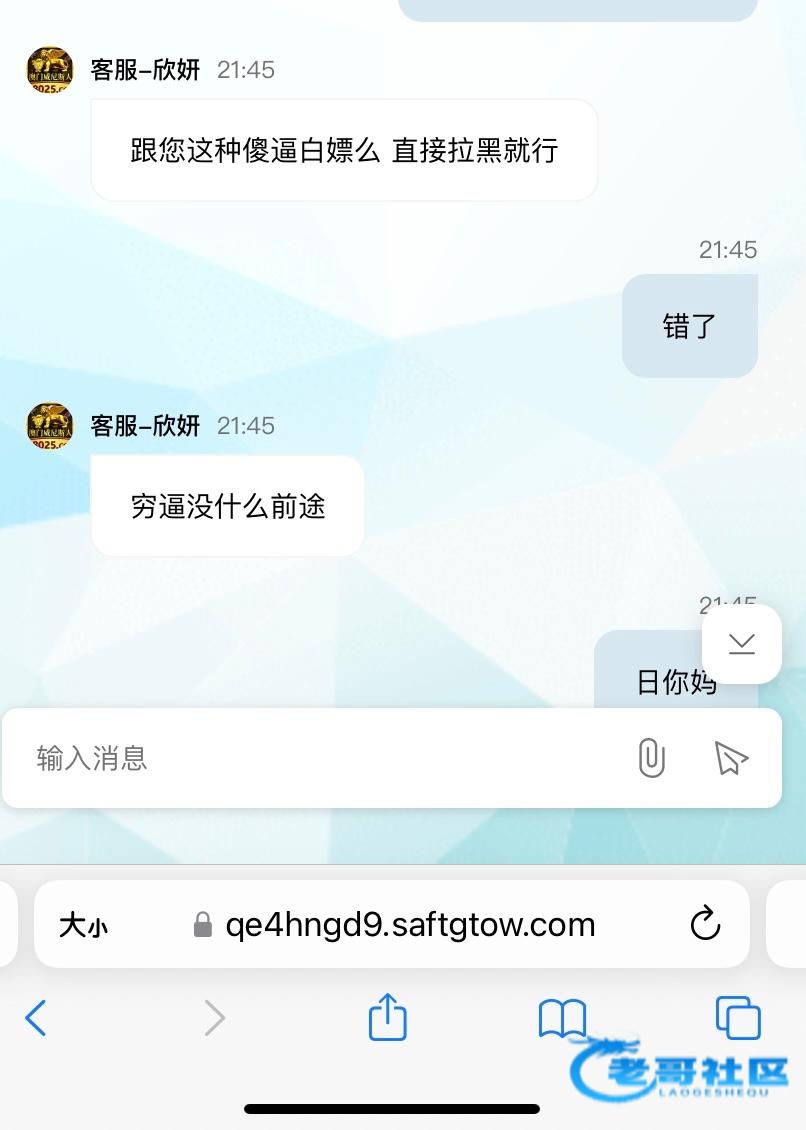Go back to the previous page
Screen dimensions: 806x1130
36,1018
